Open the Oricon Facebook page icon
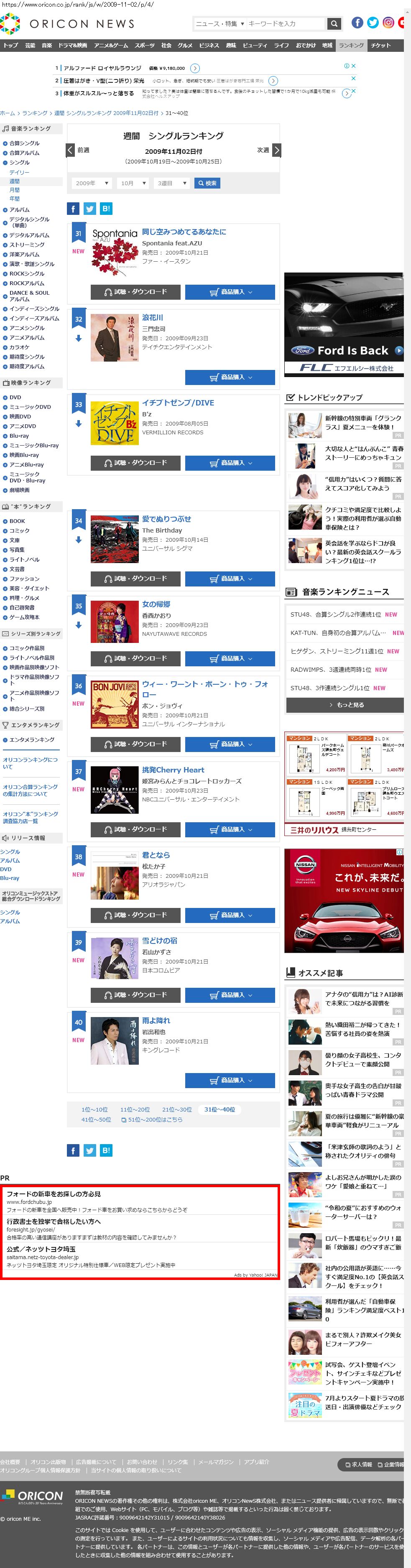The width and height of the screenshot is (411, 1568). (357, 23)
